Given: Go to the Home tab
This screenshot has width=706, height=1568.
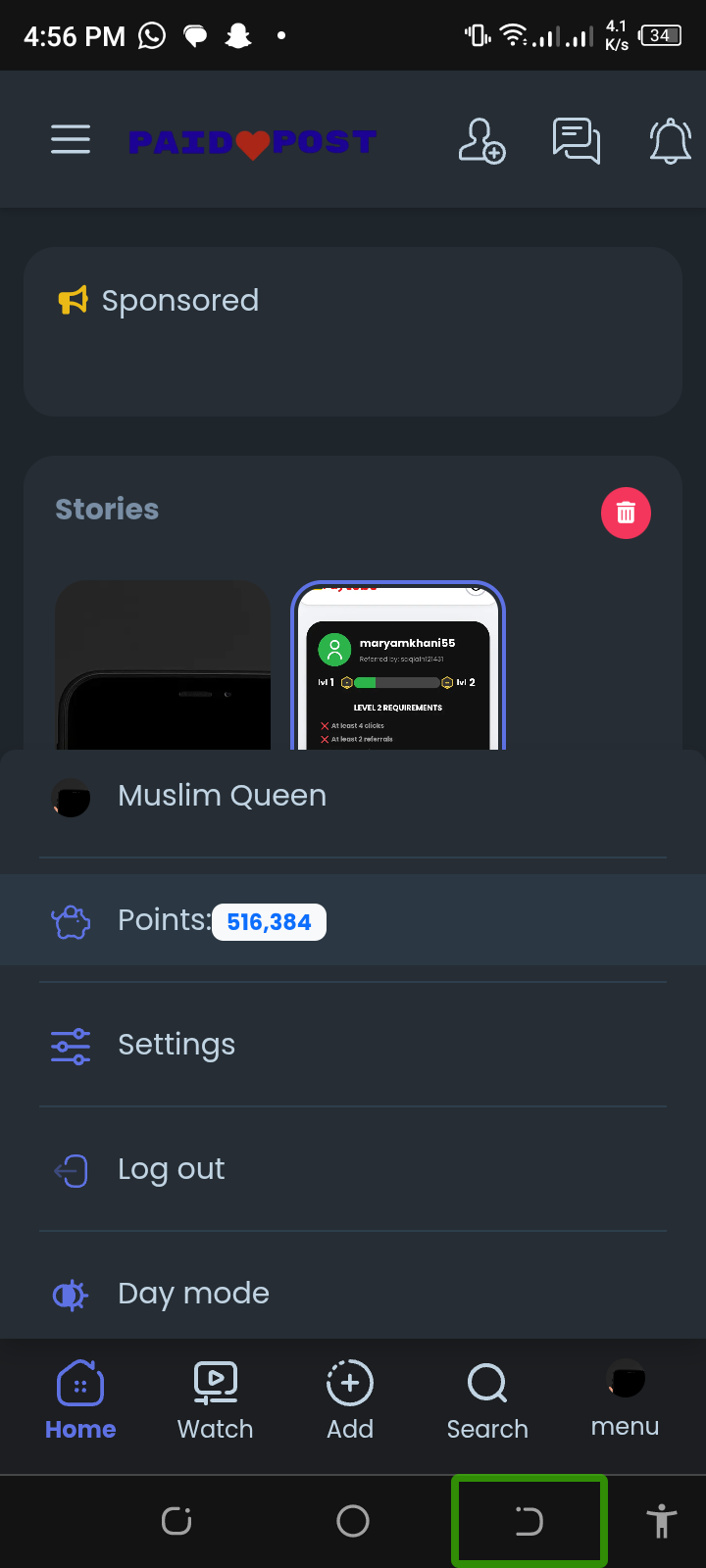Looking at the screenshot, I should pyautogui.click(x=80, y=1401).
